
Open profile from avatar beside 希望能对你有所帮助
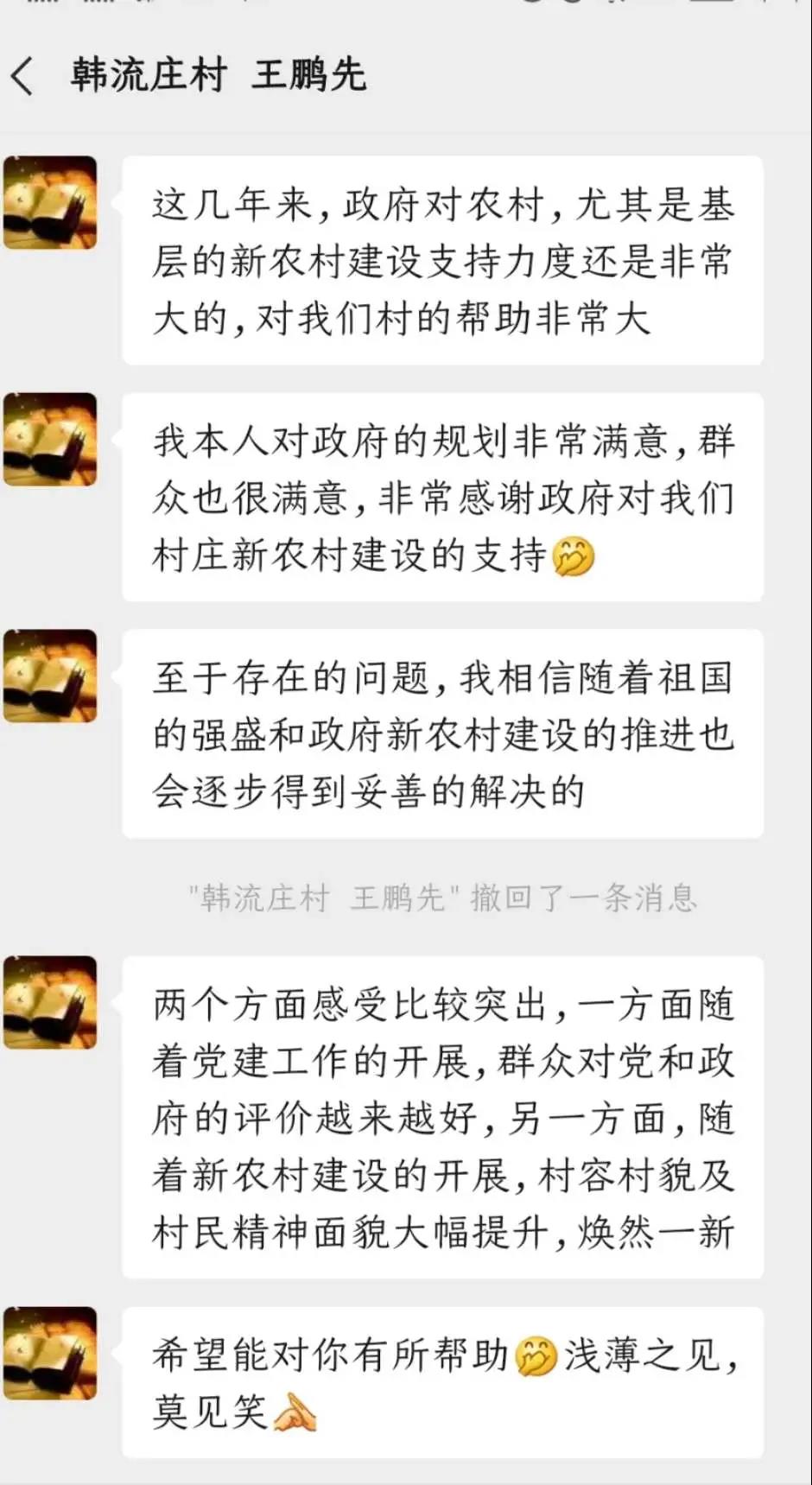click(x=50, y=1353)
